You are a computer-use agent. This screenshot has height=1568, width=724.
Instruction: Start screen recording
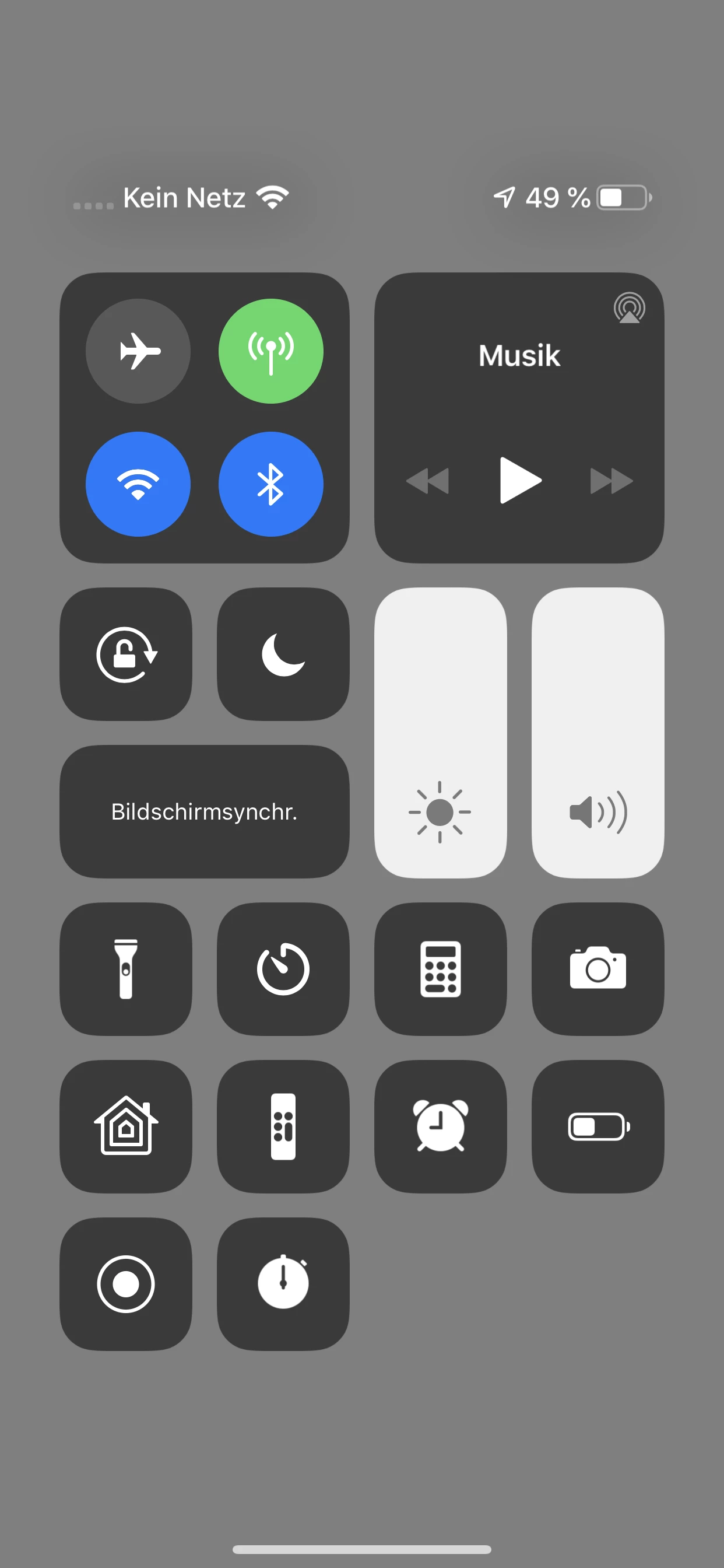coord(126,1284)
